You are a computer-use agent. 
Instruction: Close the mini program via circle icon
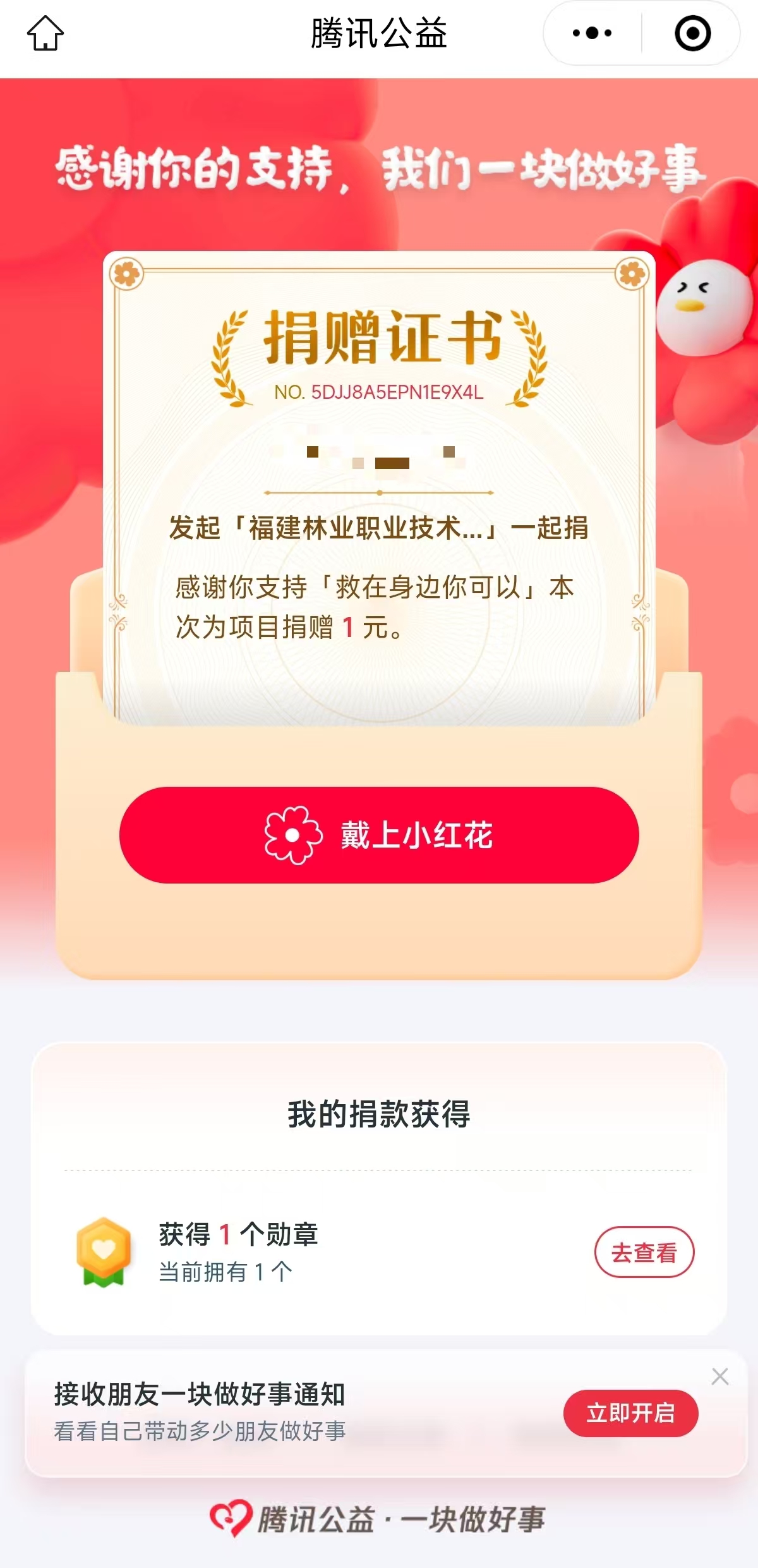coord(692,33)
